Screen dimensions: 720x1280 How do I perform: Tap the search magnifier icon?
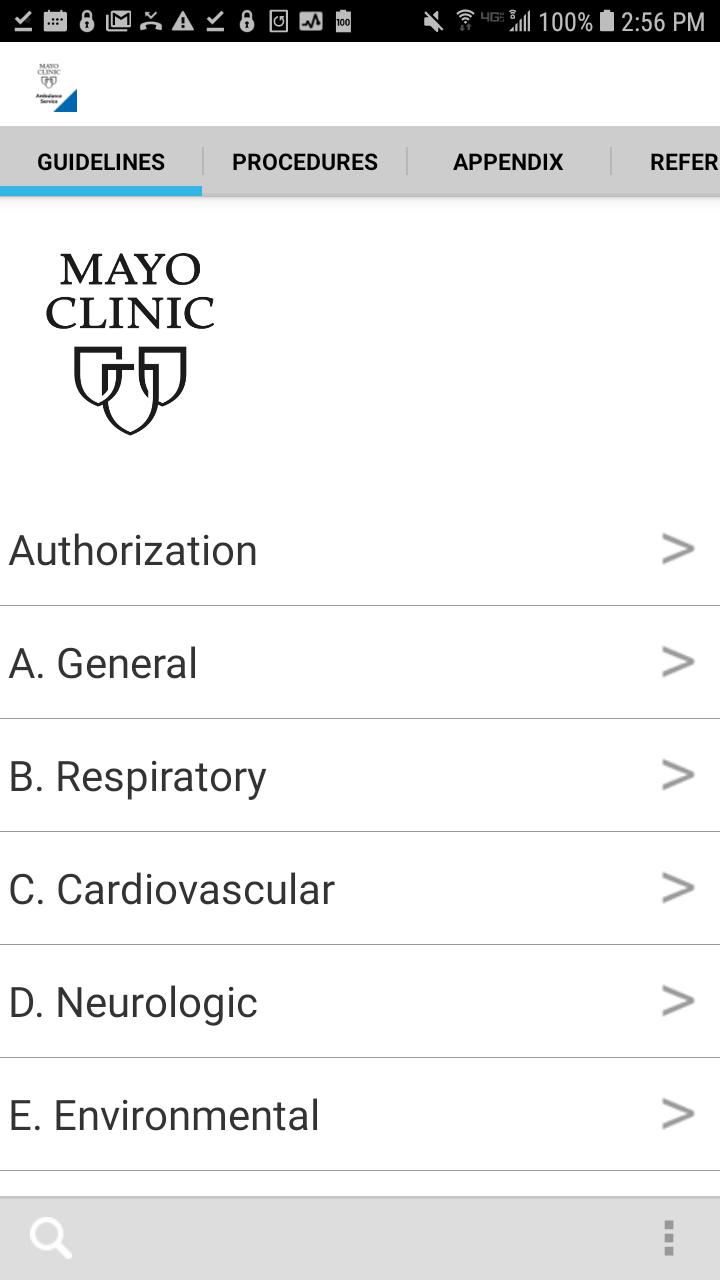coord(49,1236)
